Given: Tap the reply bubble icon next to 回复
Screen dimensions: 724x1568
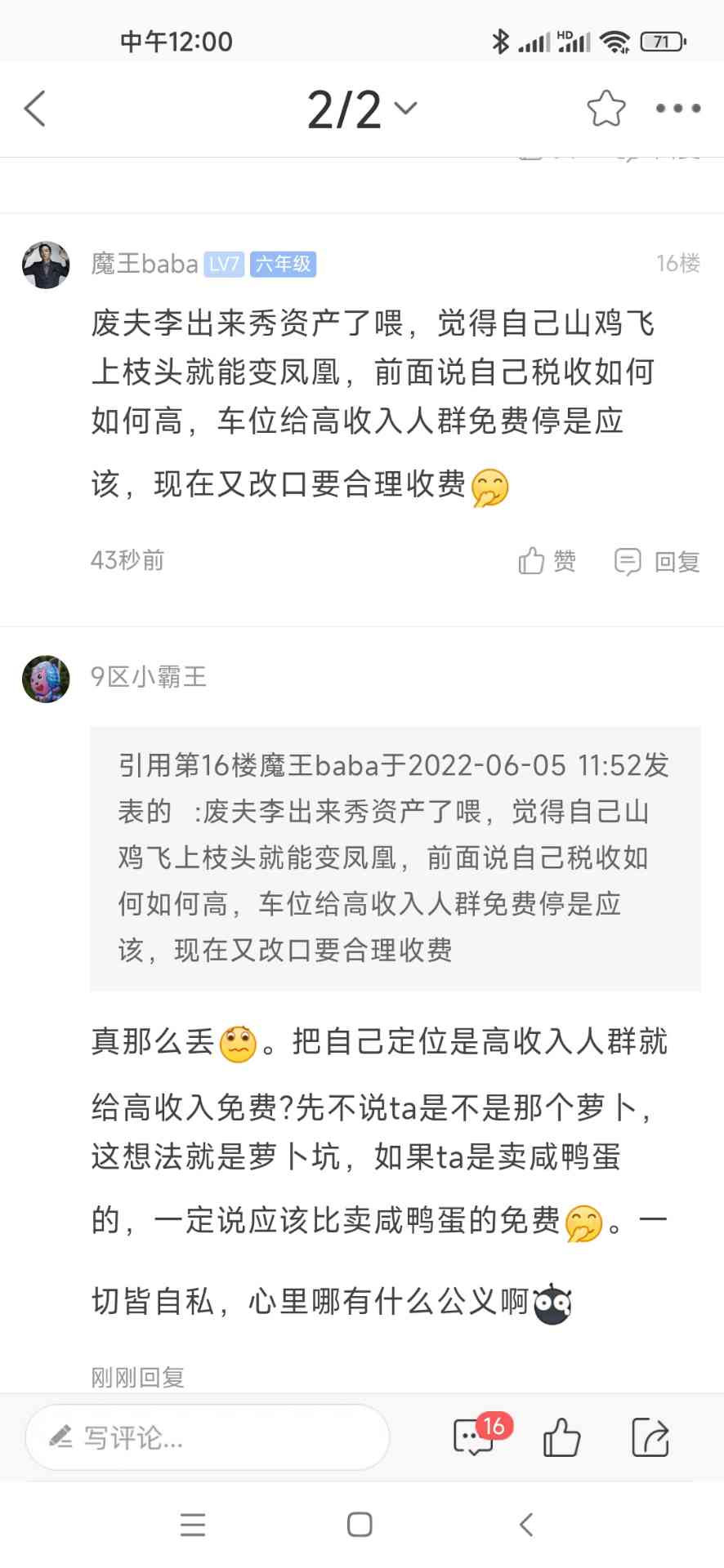Looking at the screenshot, I should point(628,560).
